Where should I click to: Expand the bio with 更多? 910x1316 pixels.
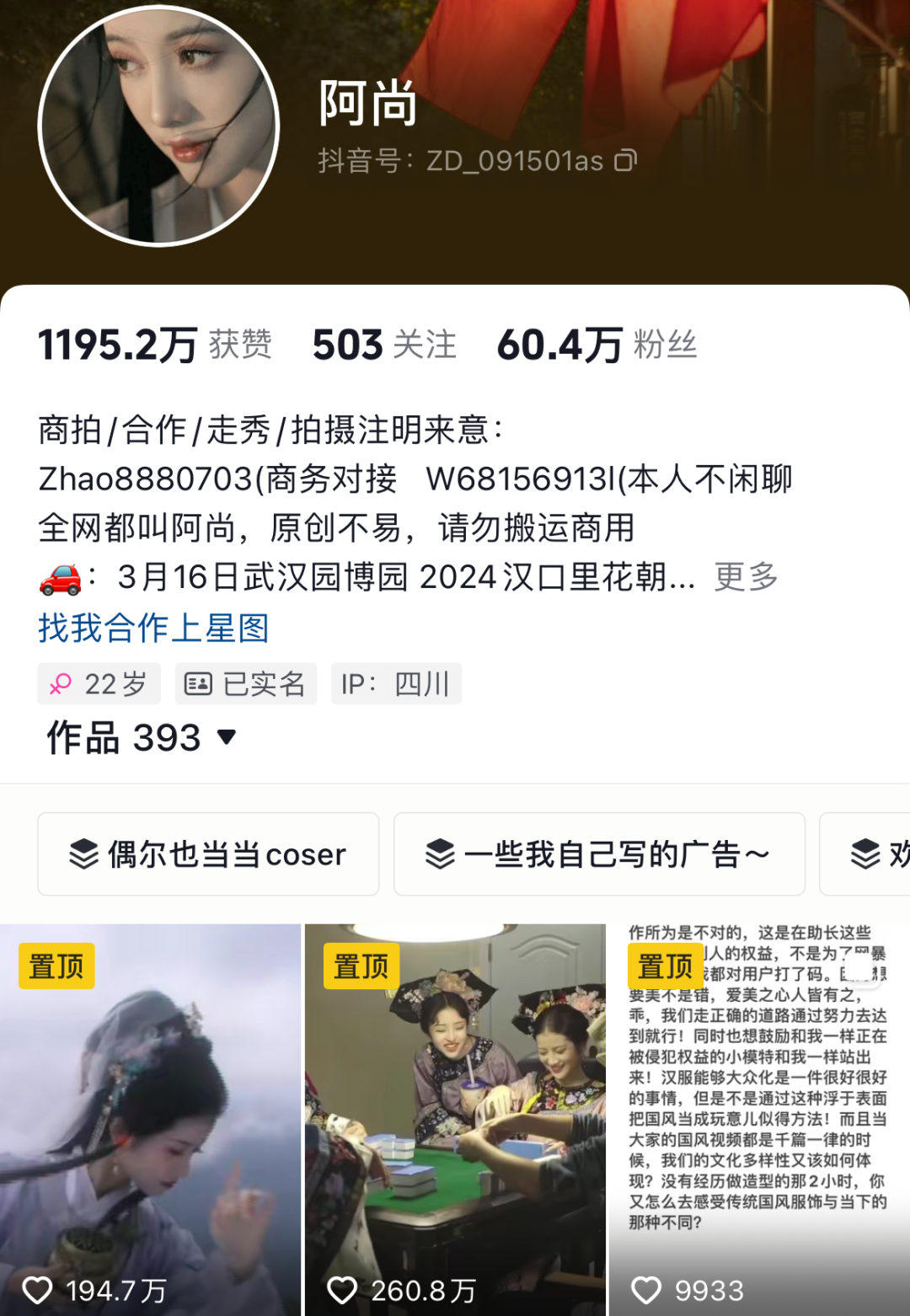[746, 577]
